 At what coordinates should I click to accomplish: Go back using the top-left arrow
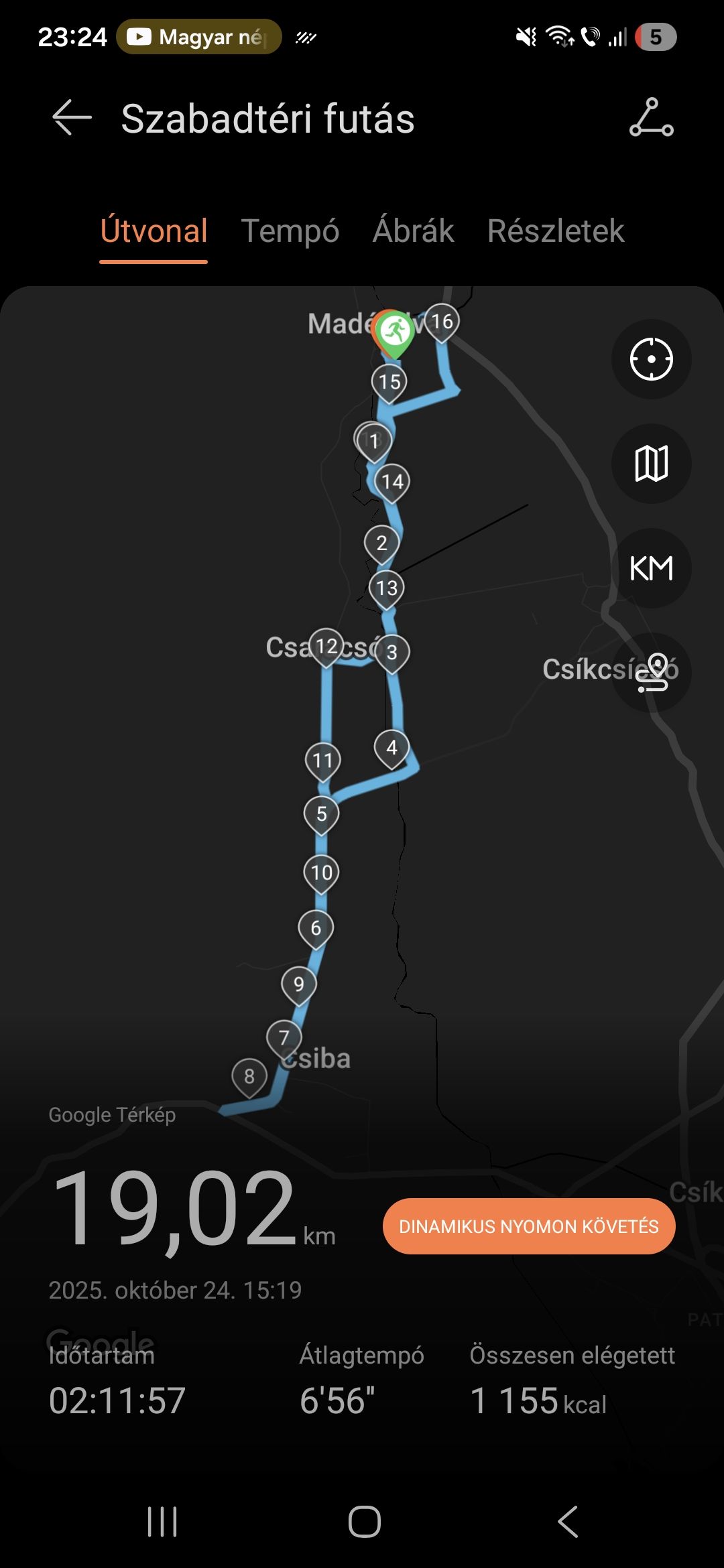72,118
